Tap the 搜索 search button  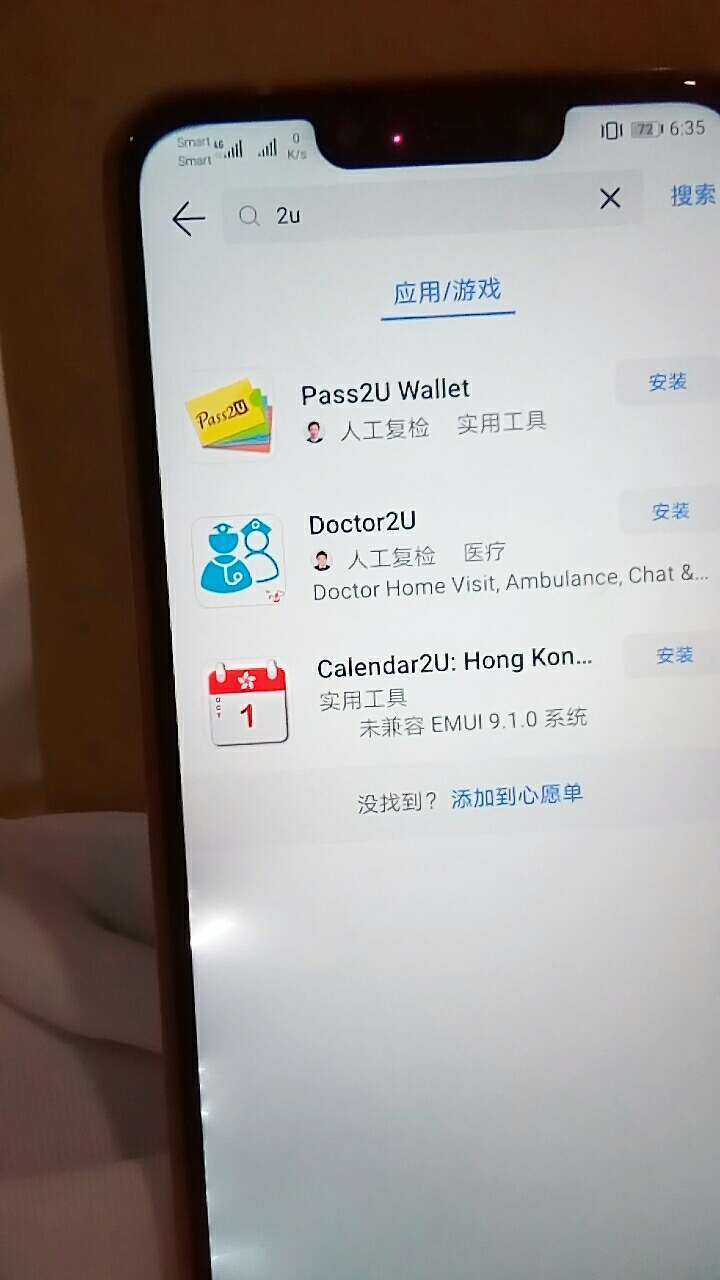pos(692,195)
